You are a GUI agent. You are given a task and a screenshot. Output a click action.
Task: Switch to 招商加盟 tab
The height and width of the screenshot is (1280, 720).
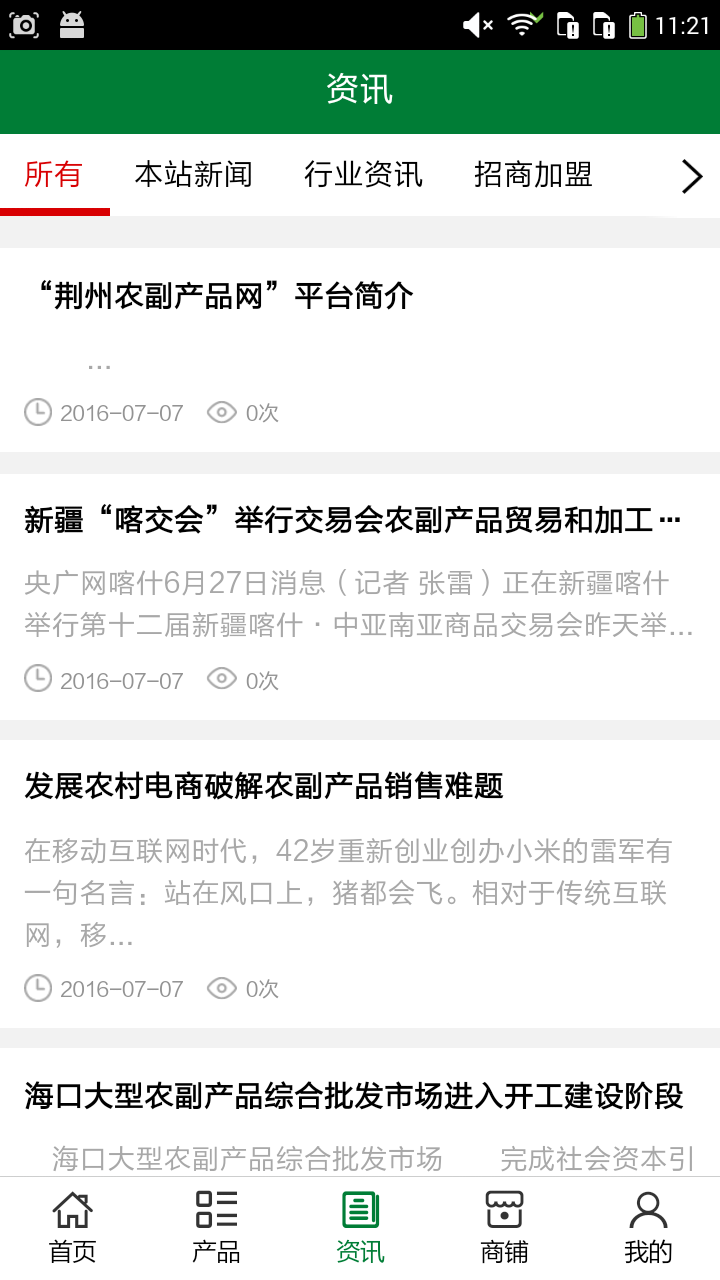[533, 175]
